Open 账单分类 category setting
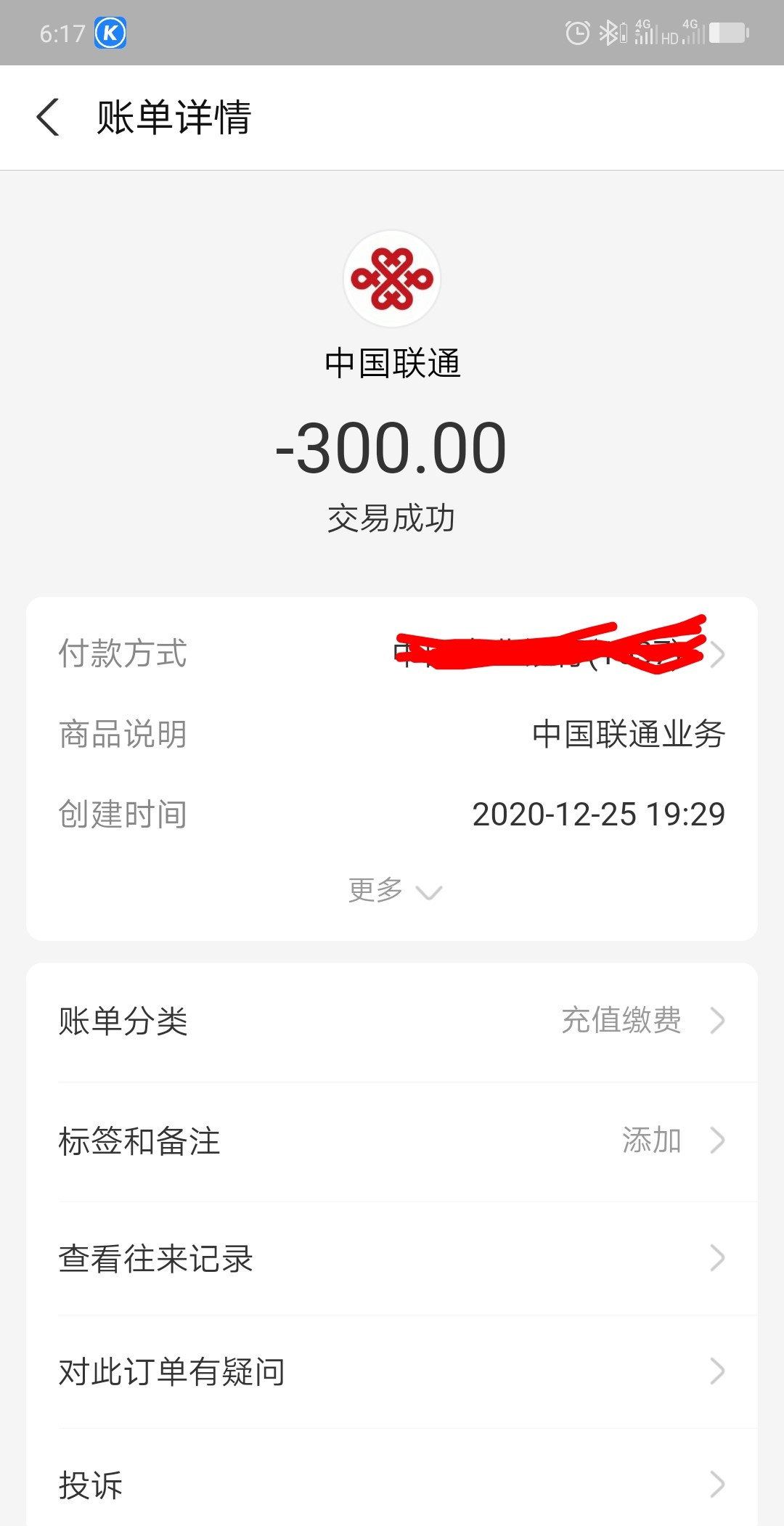Viewport: 784px width, 1526px height. coord(392,1021)
